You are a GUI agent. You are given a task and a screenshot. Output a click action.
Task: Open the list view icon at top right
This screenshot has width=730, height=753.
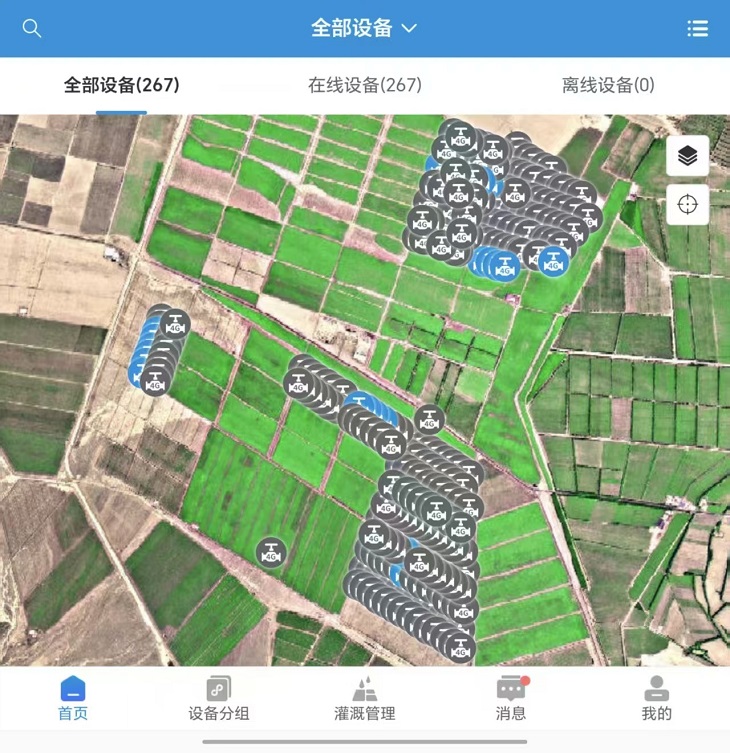(697, 29)
